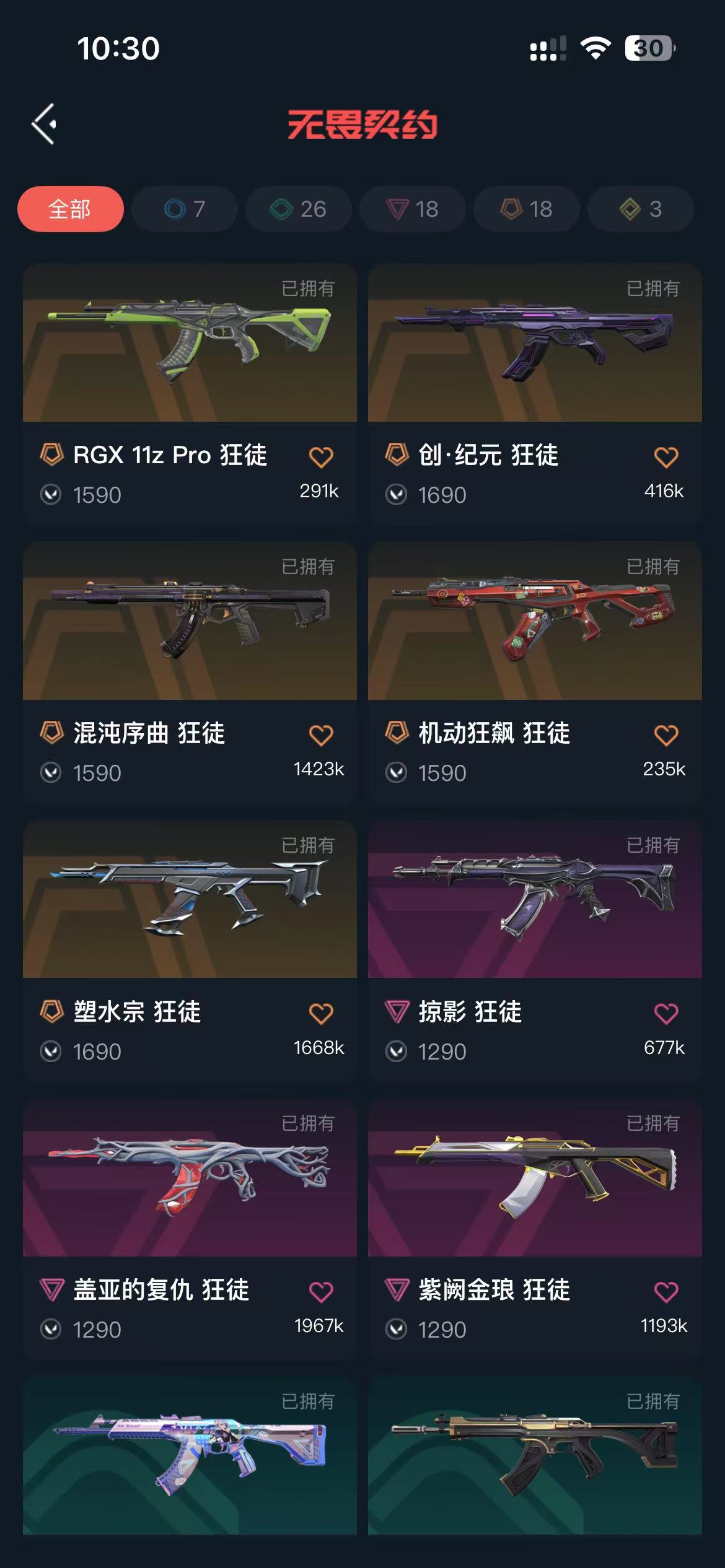
Task: Like the 创·纪元 狂徒 skin
Action: click(x=666, y=458)
